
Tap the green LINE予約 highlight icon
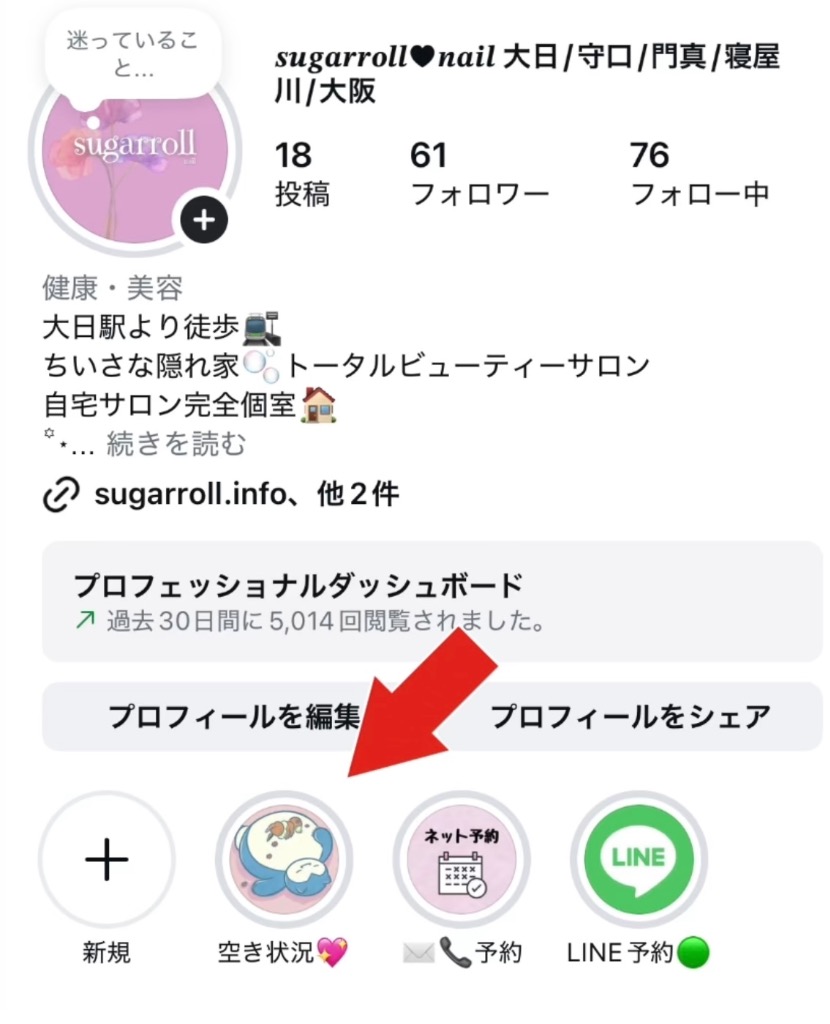click(638, 860)
